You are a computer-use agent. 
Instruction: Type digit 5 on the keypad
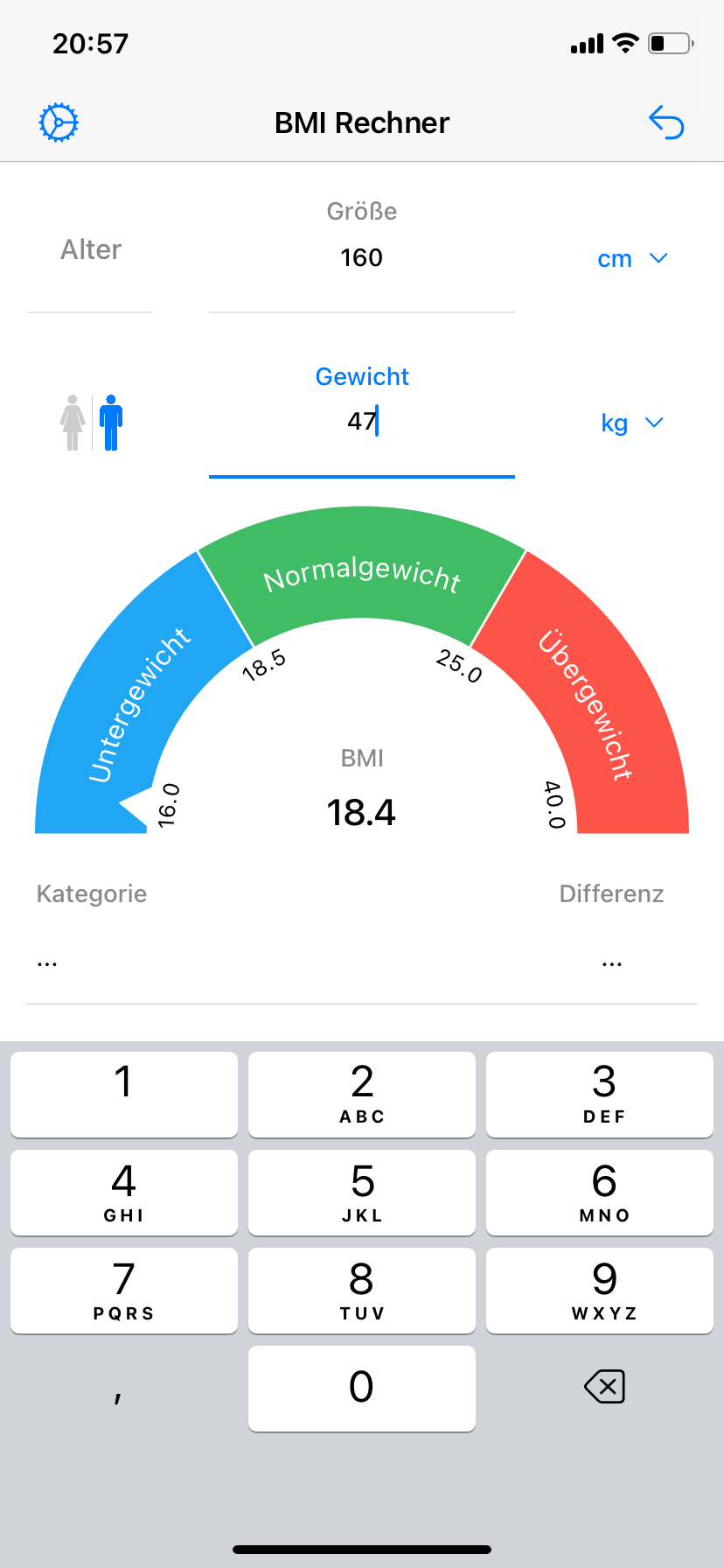[362, 1193]
